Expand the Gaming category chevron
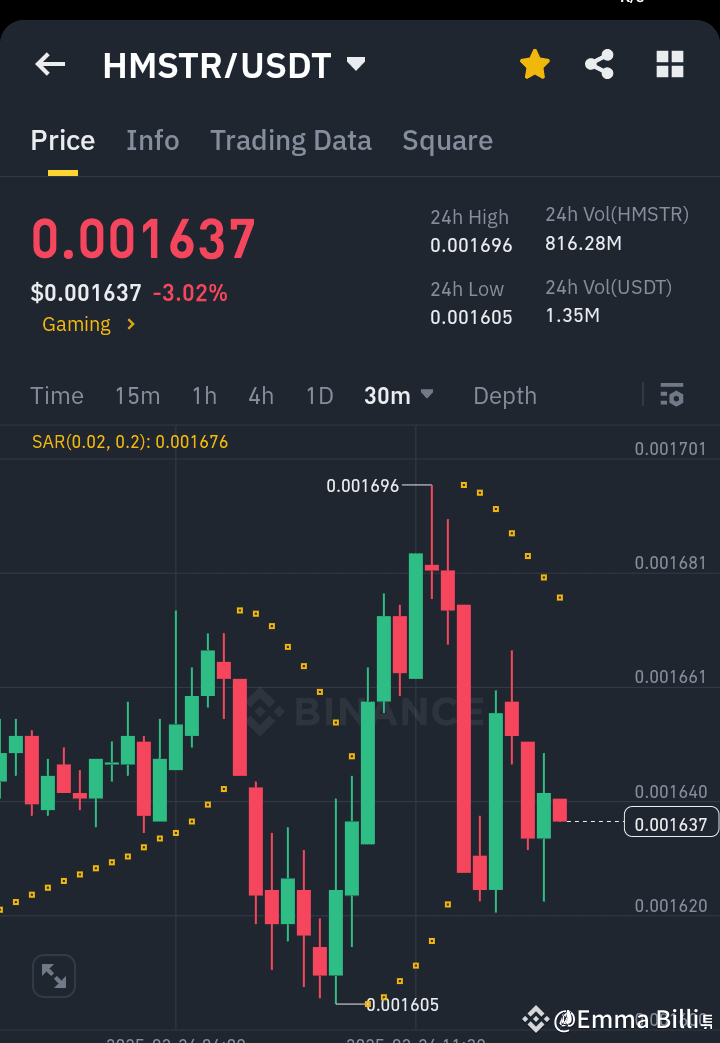The image size is (720, 1043). click(x=131, y=324)
